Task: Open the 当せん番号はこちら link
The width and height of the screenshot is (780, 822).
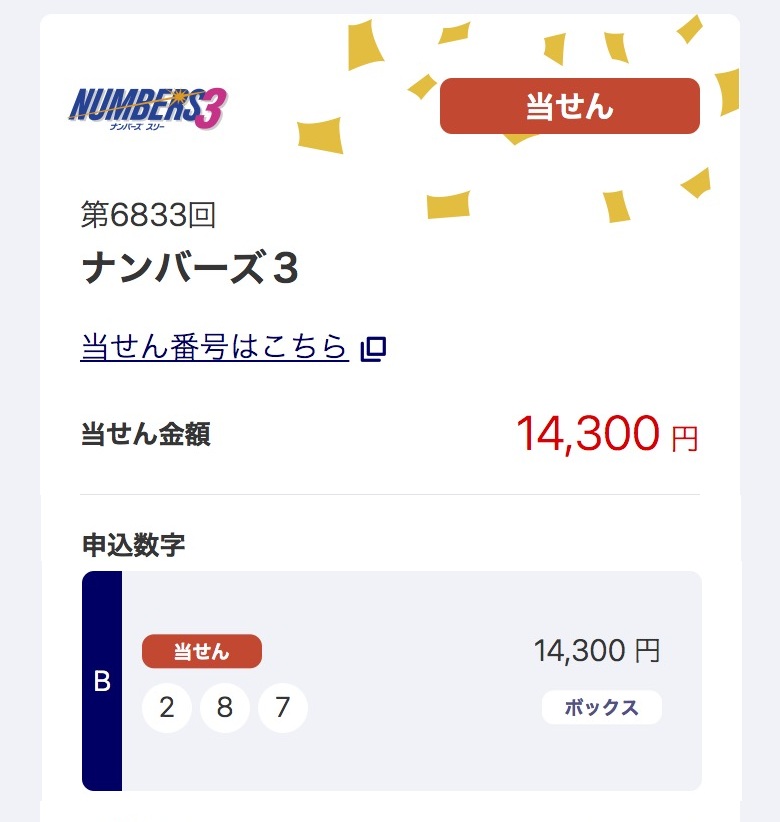Action: [215, 347]
